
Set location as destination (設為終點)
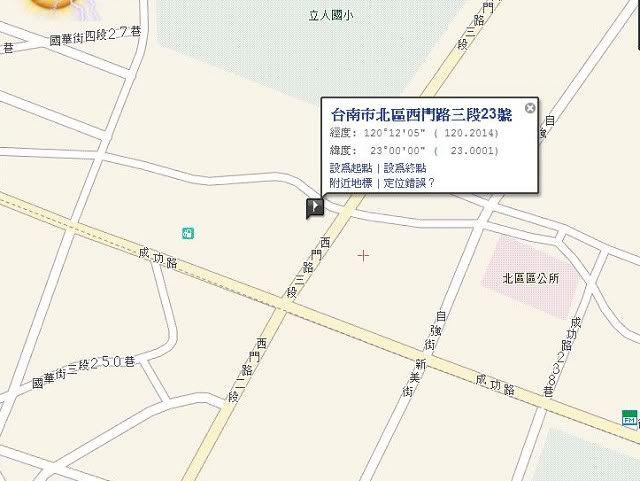pyautogui.click(x=406, y=168)
